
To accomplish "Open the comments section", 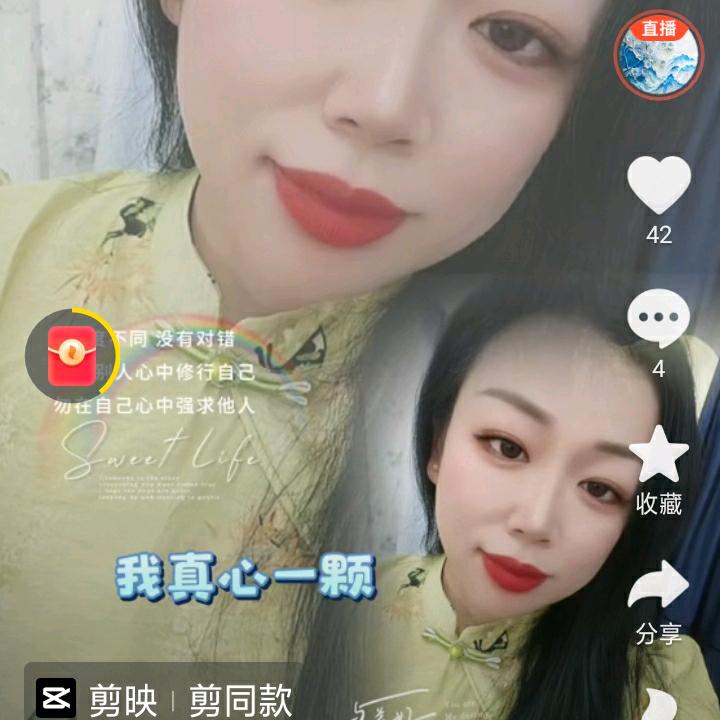I will point(658,320).
